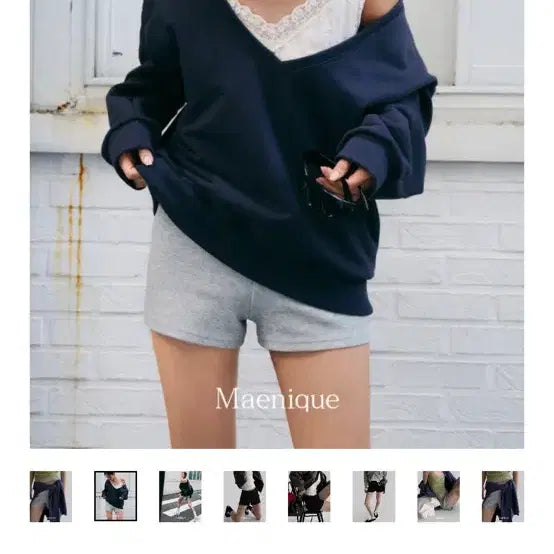The width and height of the screenshot is (554, 554).
Task: View the seated green top thumbnail
Action: tap(438, 496)
